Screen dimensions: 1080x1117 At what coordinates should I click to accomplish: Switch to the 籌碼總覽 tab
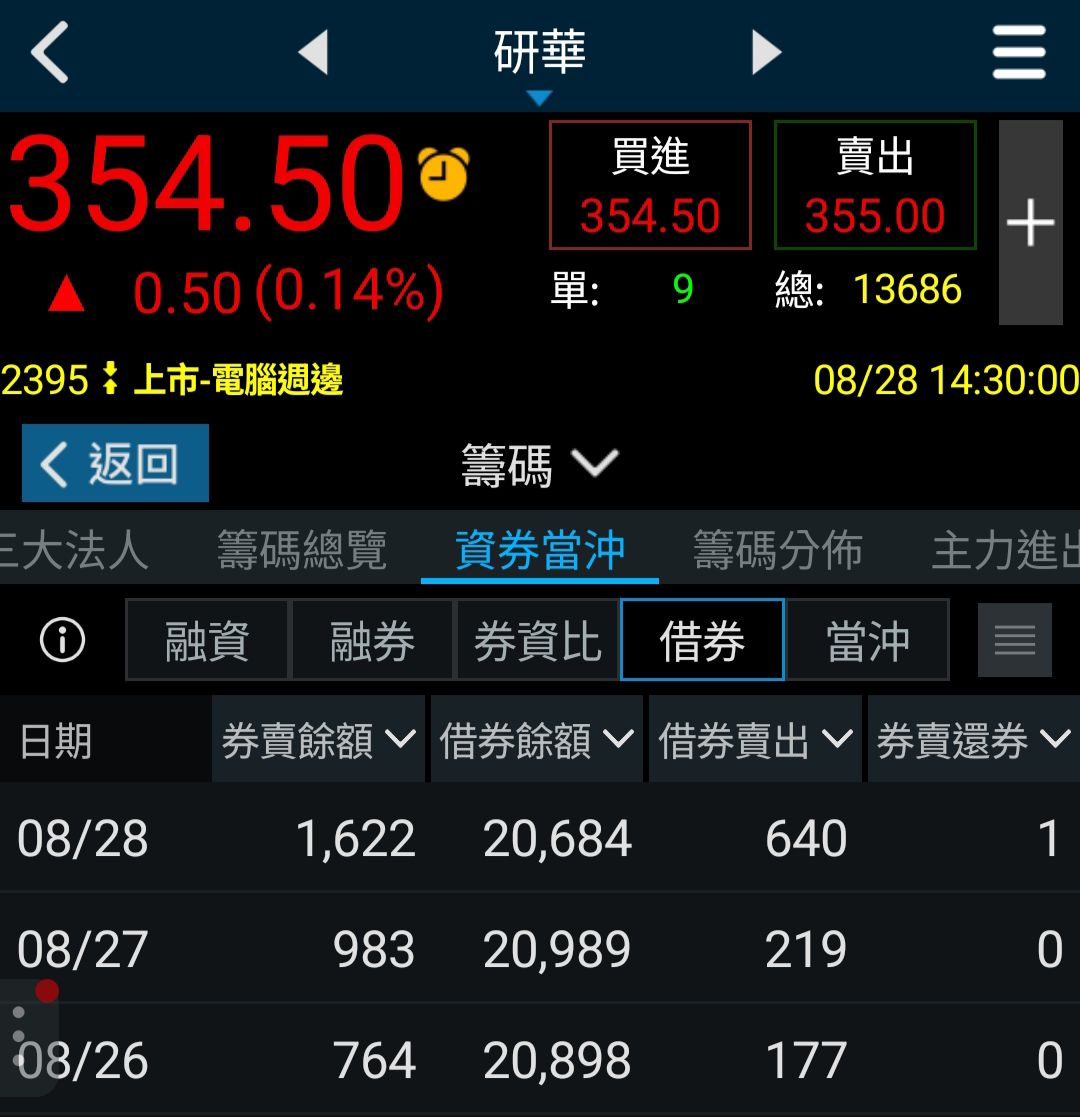click(x=302, y=550)
